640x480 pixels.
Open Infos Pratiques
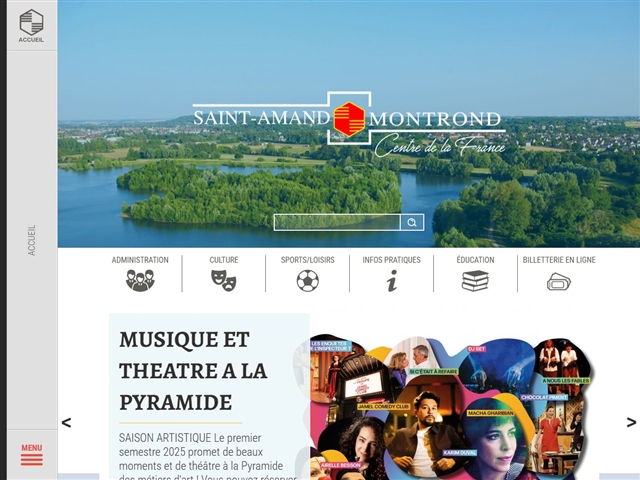(391, 273)
